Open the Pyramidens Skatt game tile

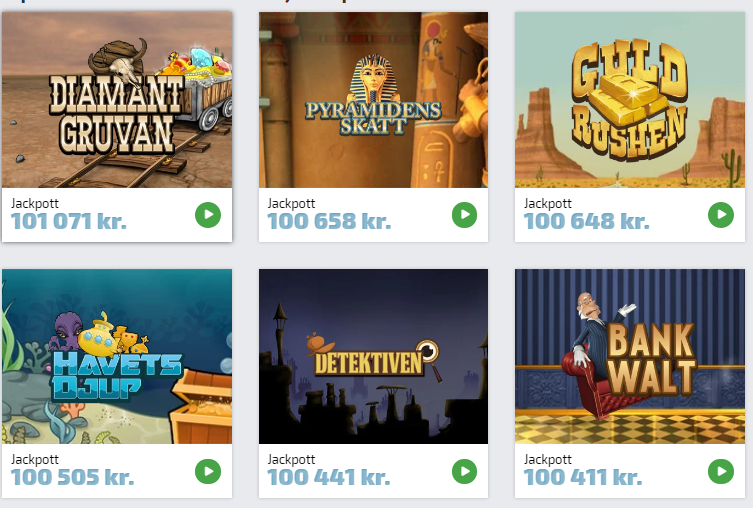point(373,100)
